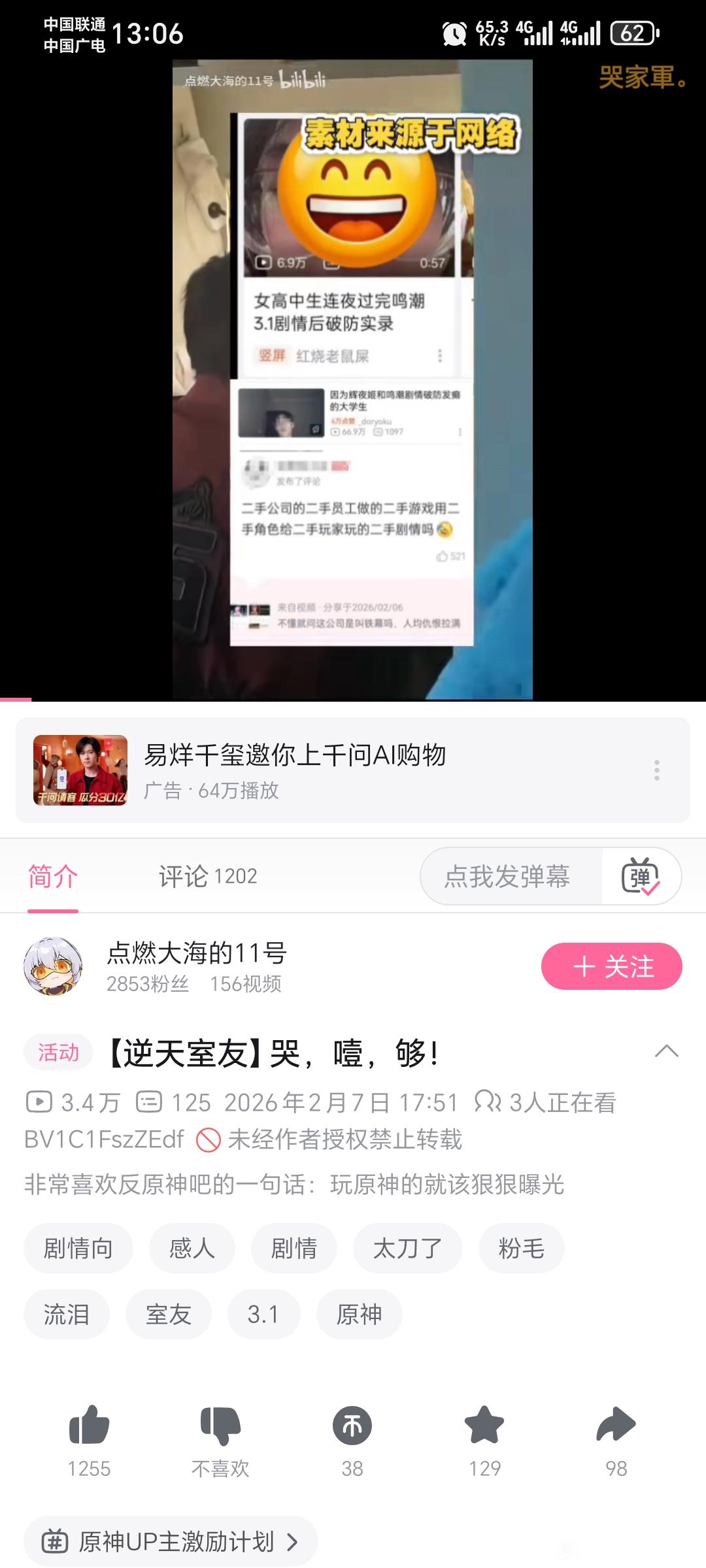Open uploader 点燃大海的11号 profile avatar

coord(54,966)
